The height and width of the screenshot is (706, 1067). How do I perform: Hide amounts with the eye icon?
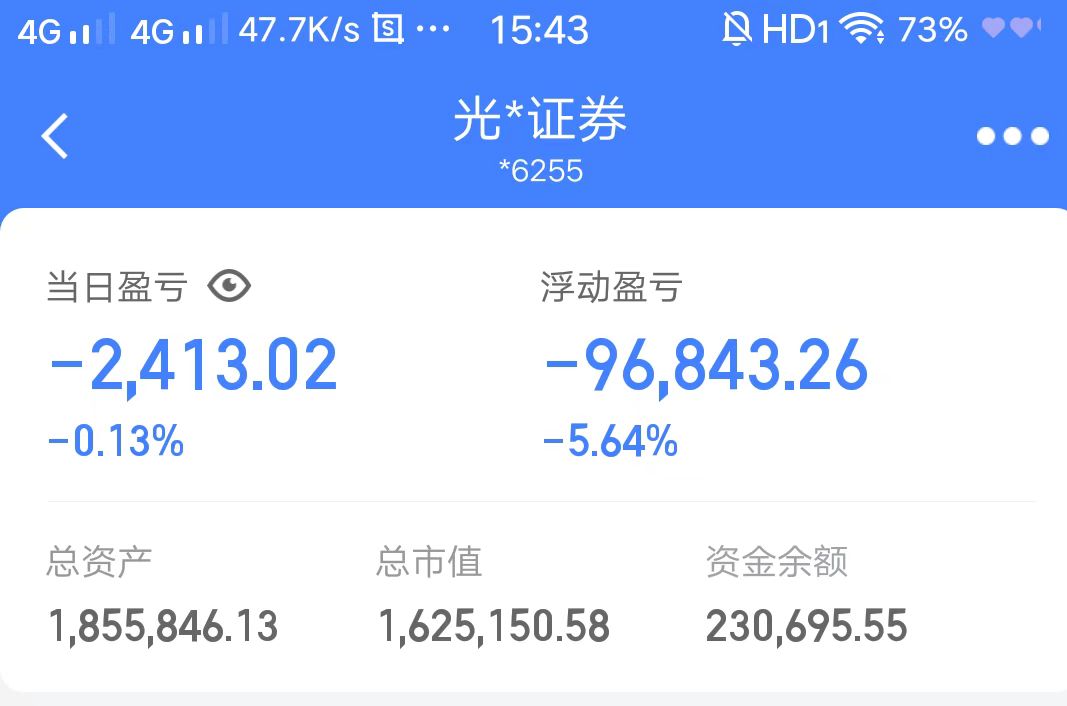pyautogui.click(x=229, y=288)
